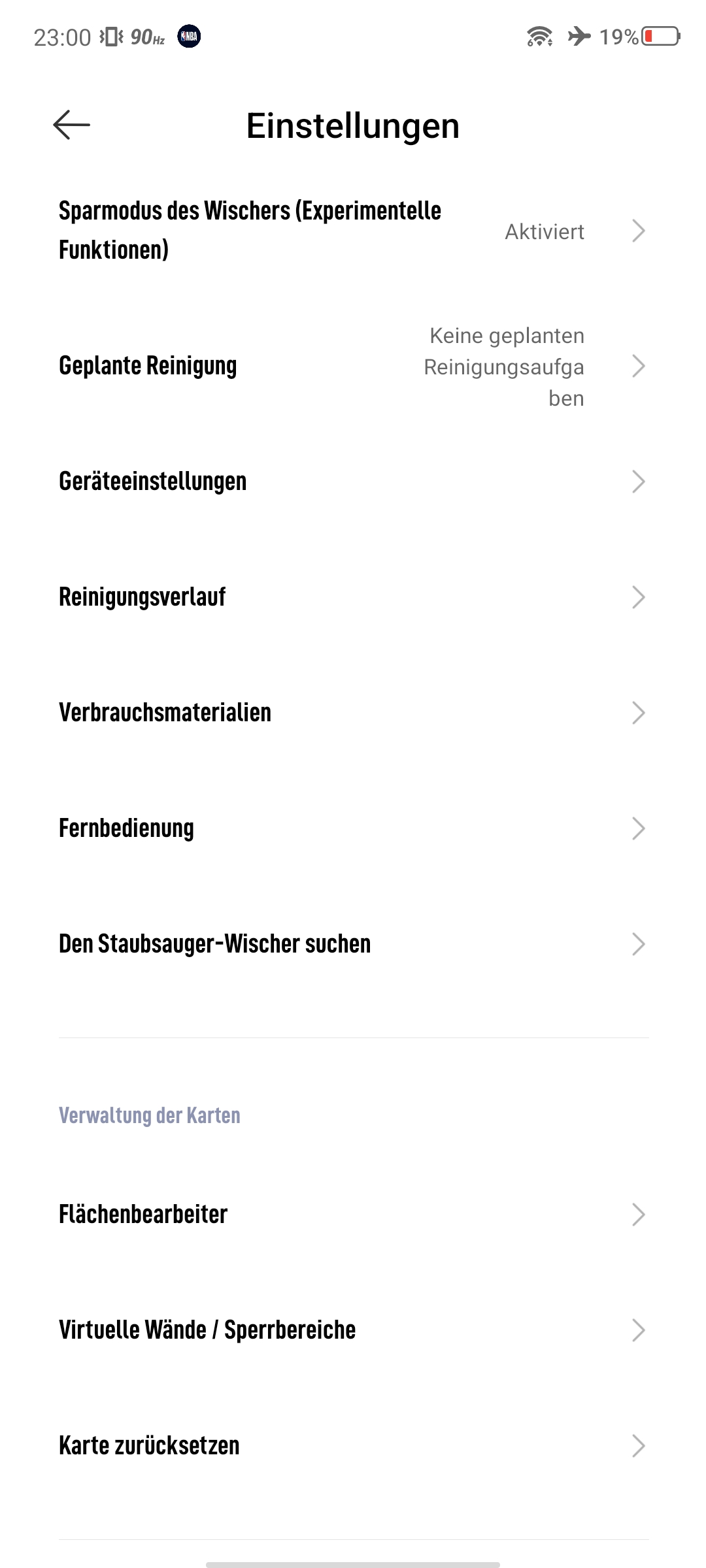The image size is (706, 1568).
Task: Select Karte zurücksetzen
Action: [x=353, y=1446]
